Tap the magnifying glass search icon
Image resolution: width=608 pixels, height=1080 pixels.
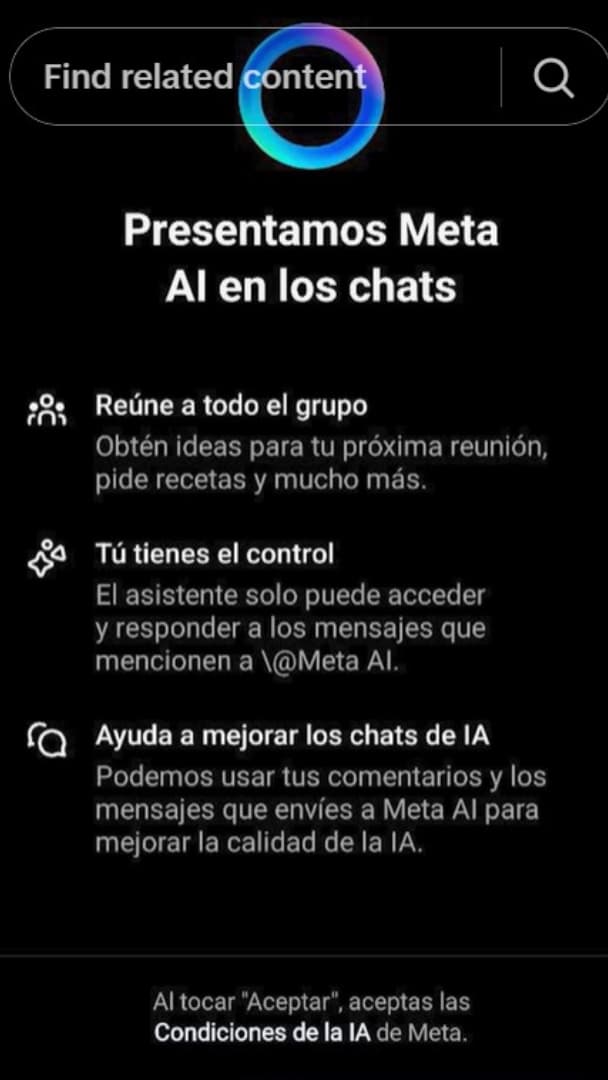coord(553,77)
